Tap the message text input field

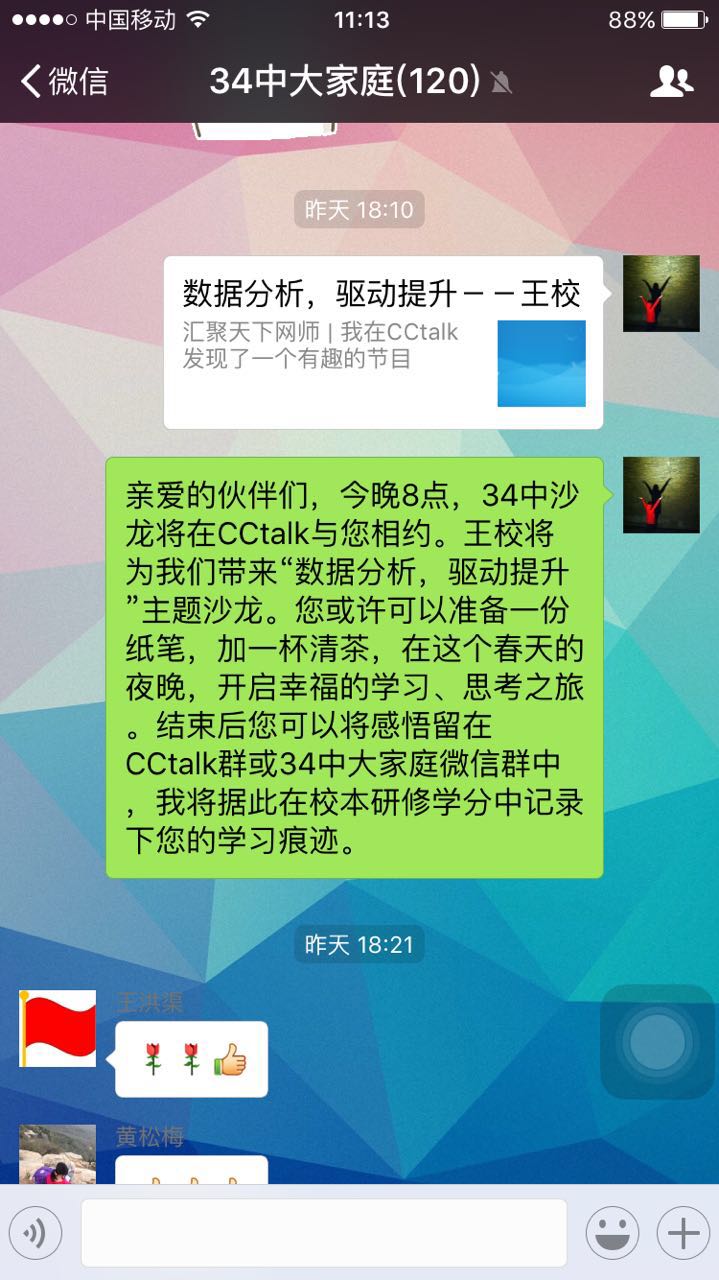(324, 1233)
